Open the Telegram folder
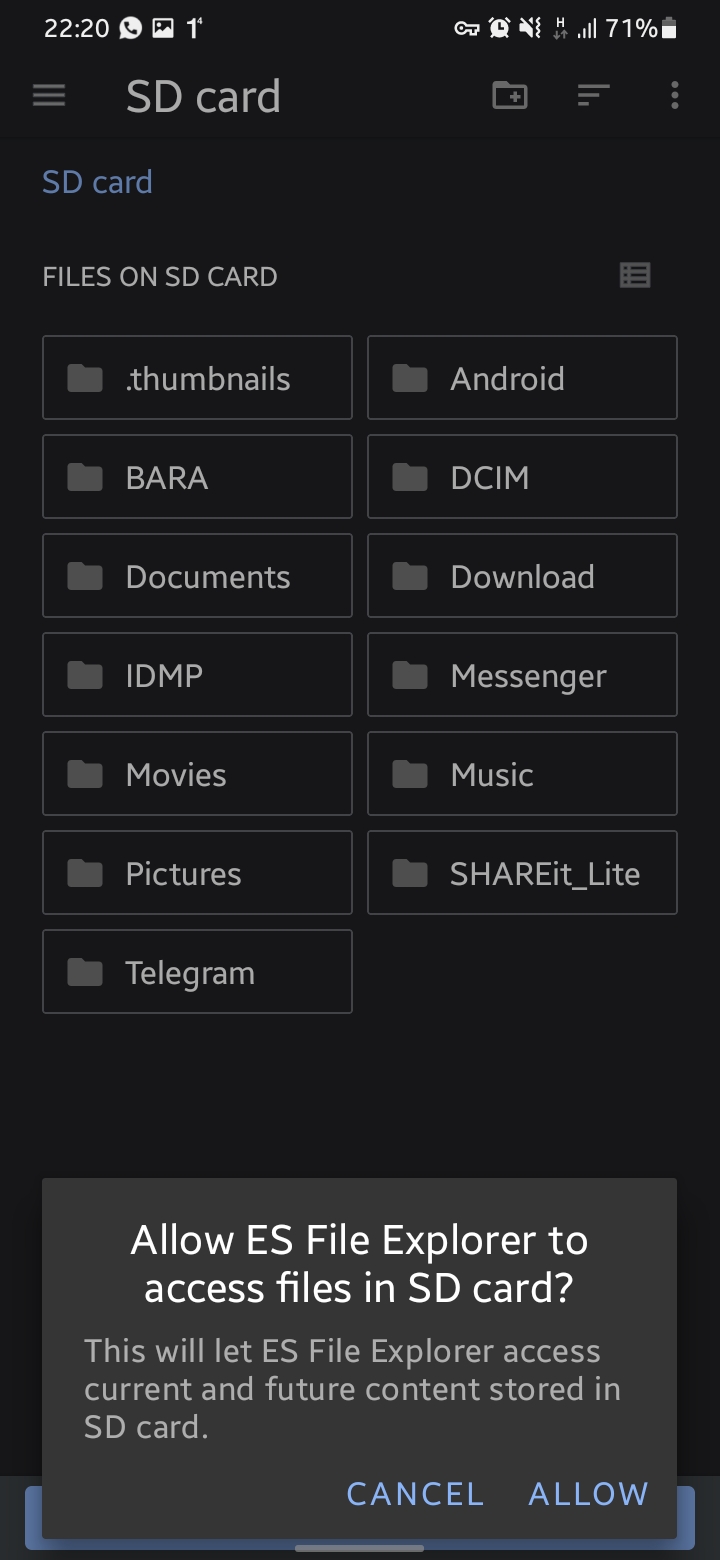 click(197, 972)
